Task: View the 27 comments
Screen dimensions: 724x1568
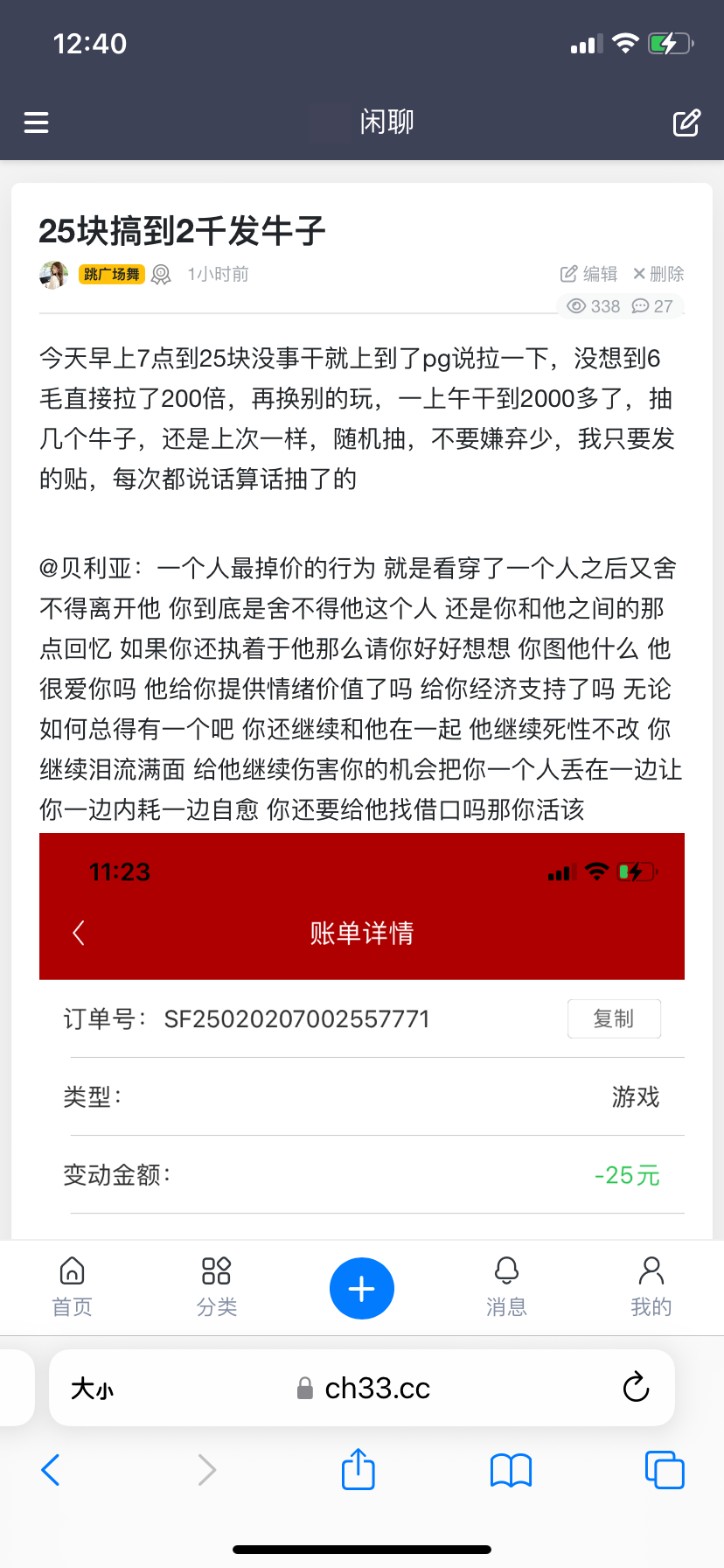Action: tap(653, 306)
